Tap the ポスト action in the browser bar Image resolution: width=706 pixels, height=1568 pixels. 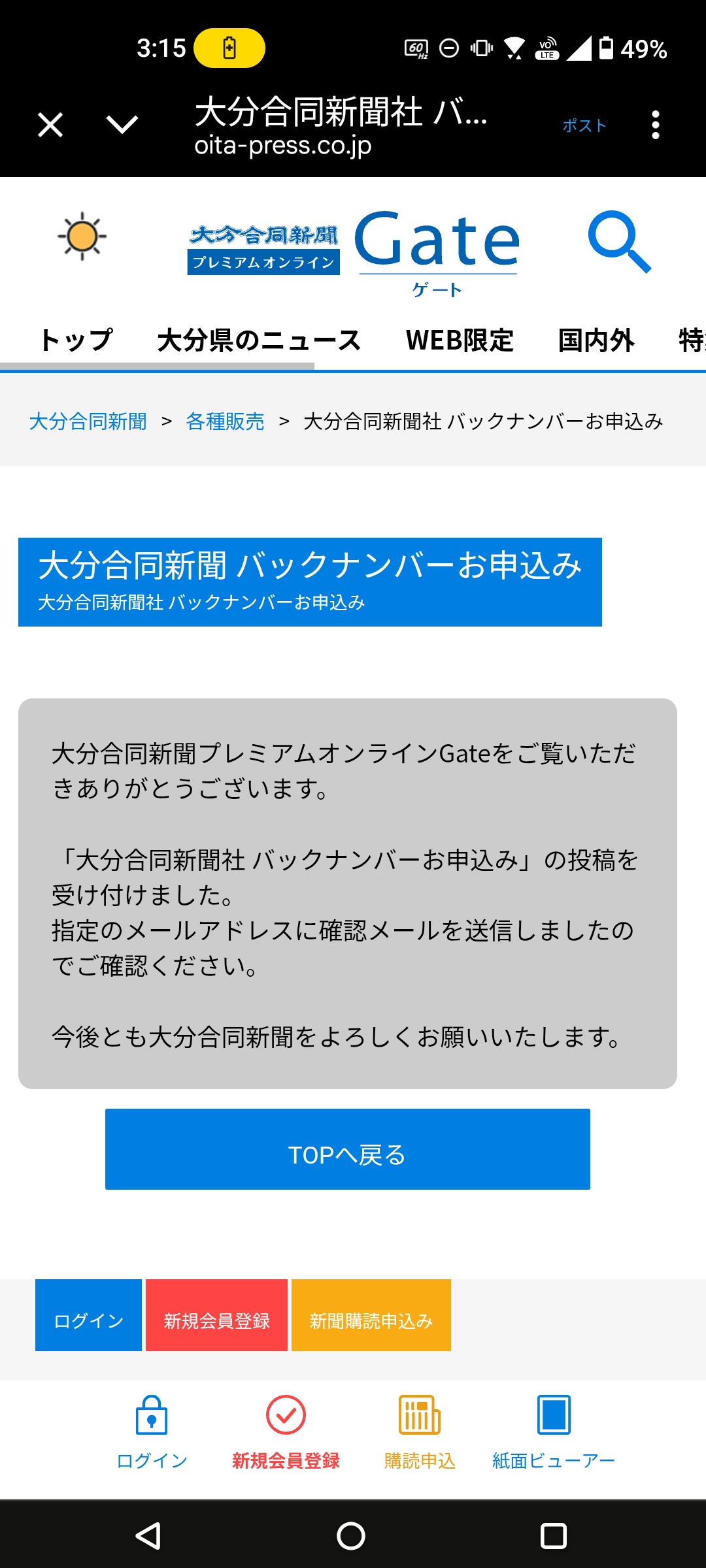584,125
